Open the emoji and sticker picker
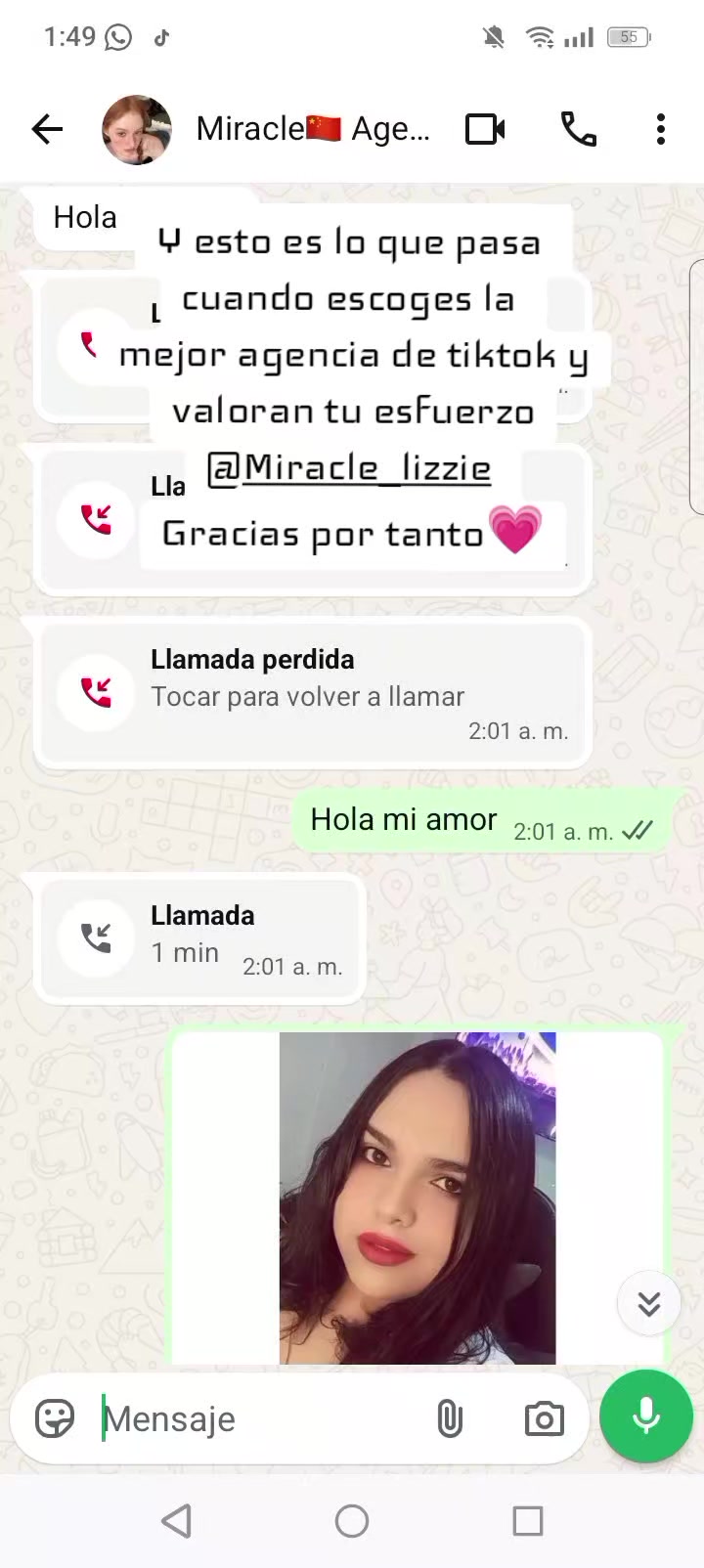Screen dimensions: 704x1568 55,1418
